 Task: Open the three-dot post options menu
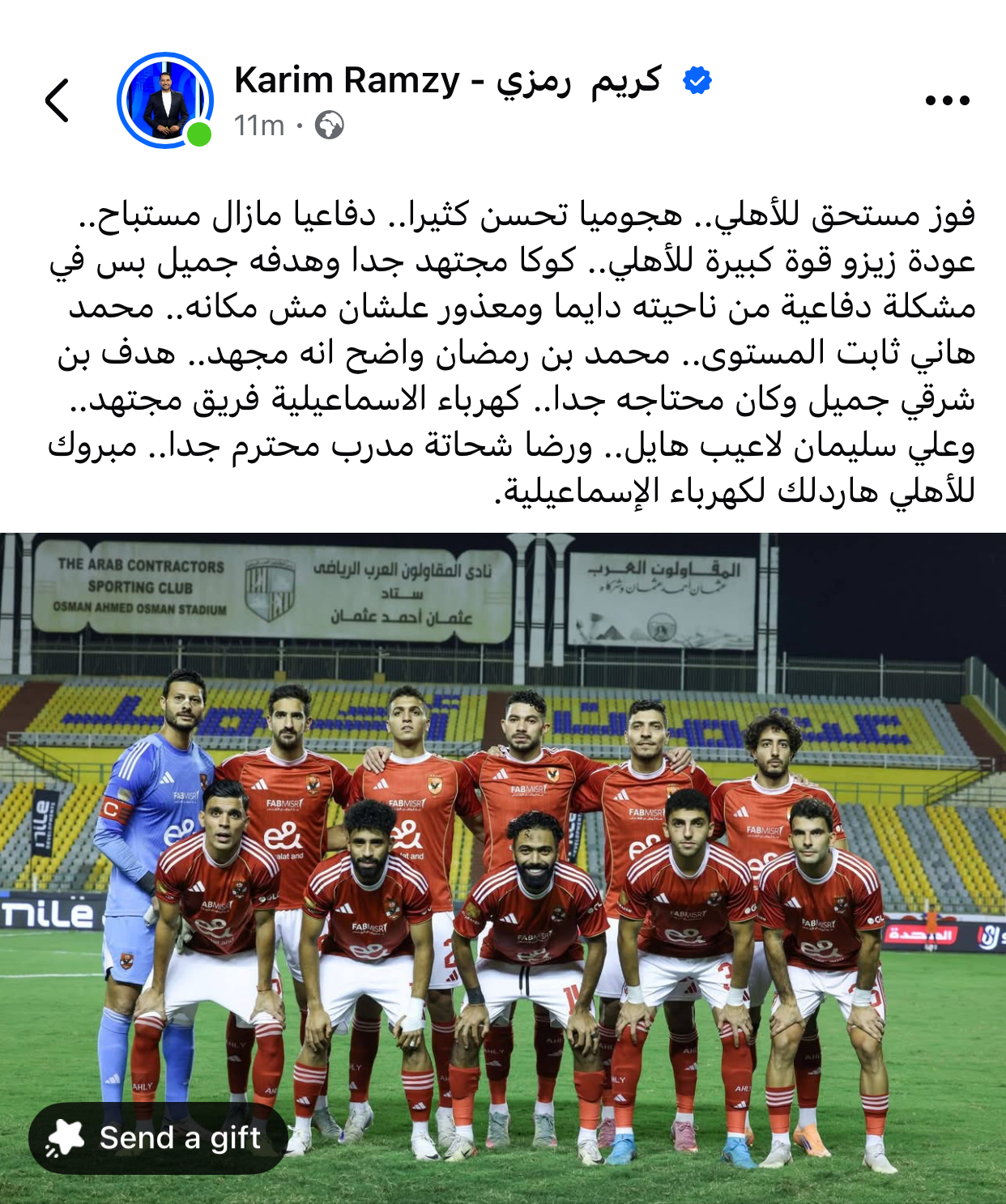(947, 100)
